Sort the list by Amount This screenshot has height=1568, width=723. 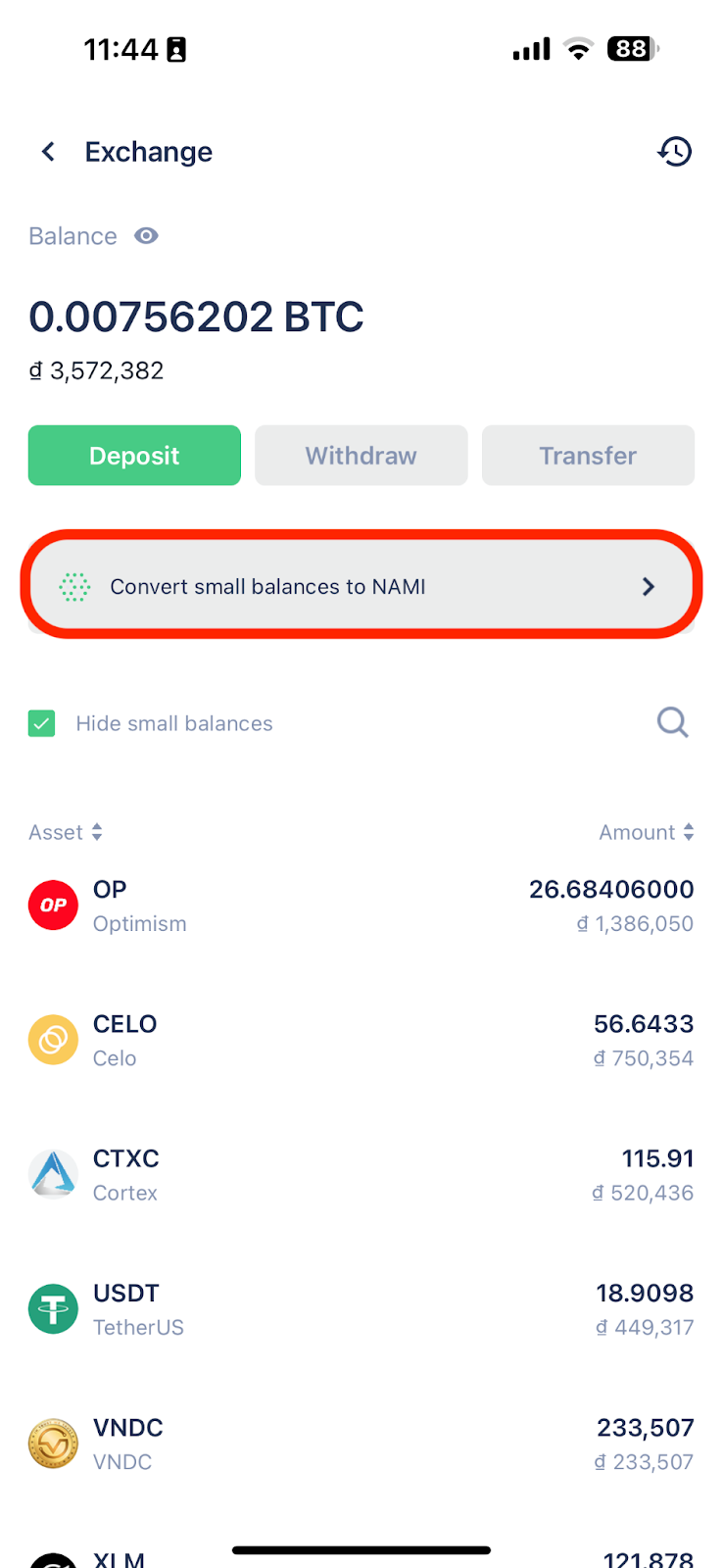[x=646, y=832]
